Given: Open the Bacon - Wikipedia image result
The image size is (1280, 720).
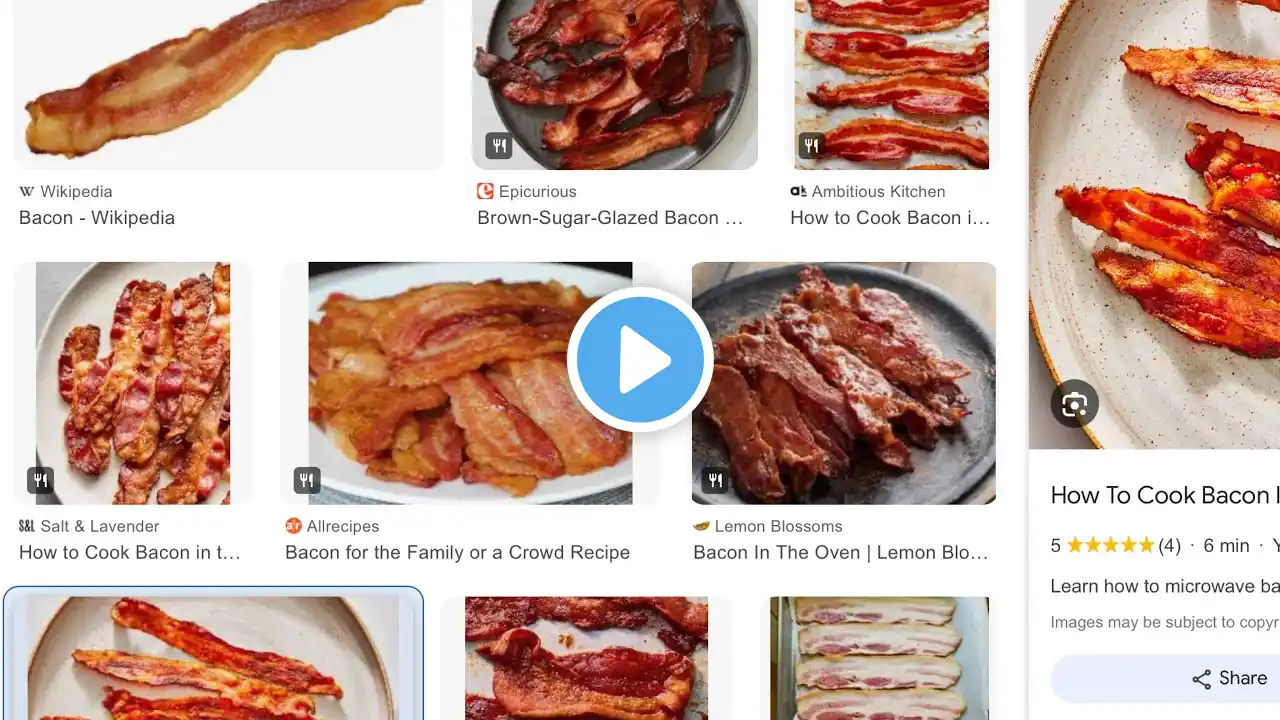Looking at the screenshot, I should (x=229, y=85).
